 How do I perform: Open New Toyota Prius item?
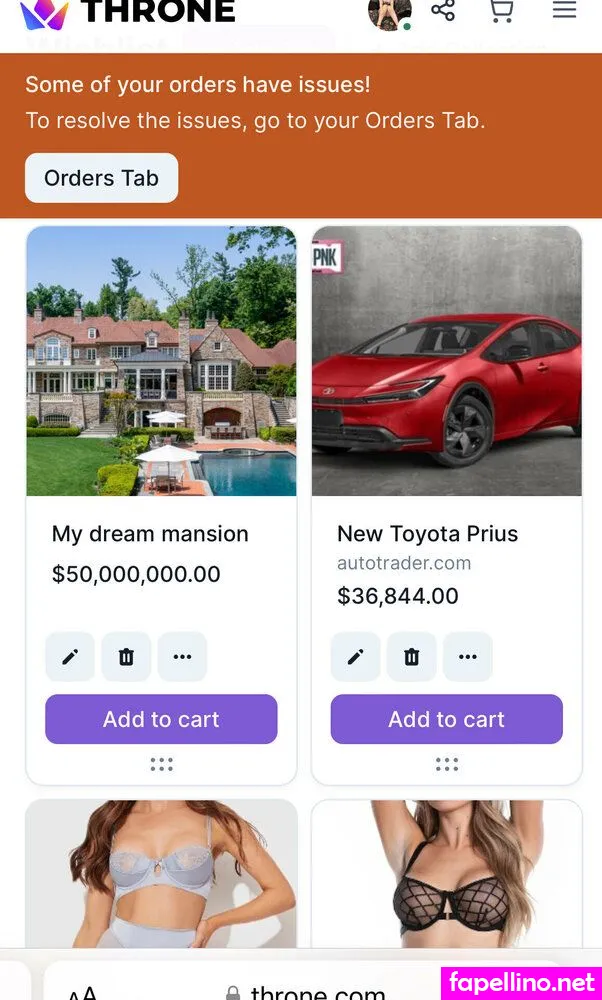446,361
